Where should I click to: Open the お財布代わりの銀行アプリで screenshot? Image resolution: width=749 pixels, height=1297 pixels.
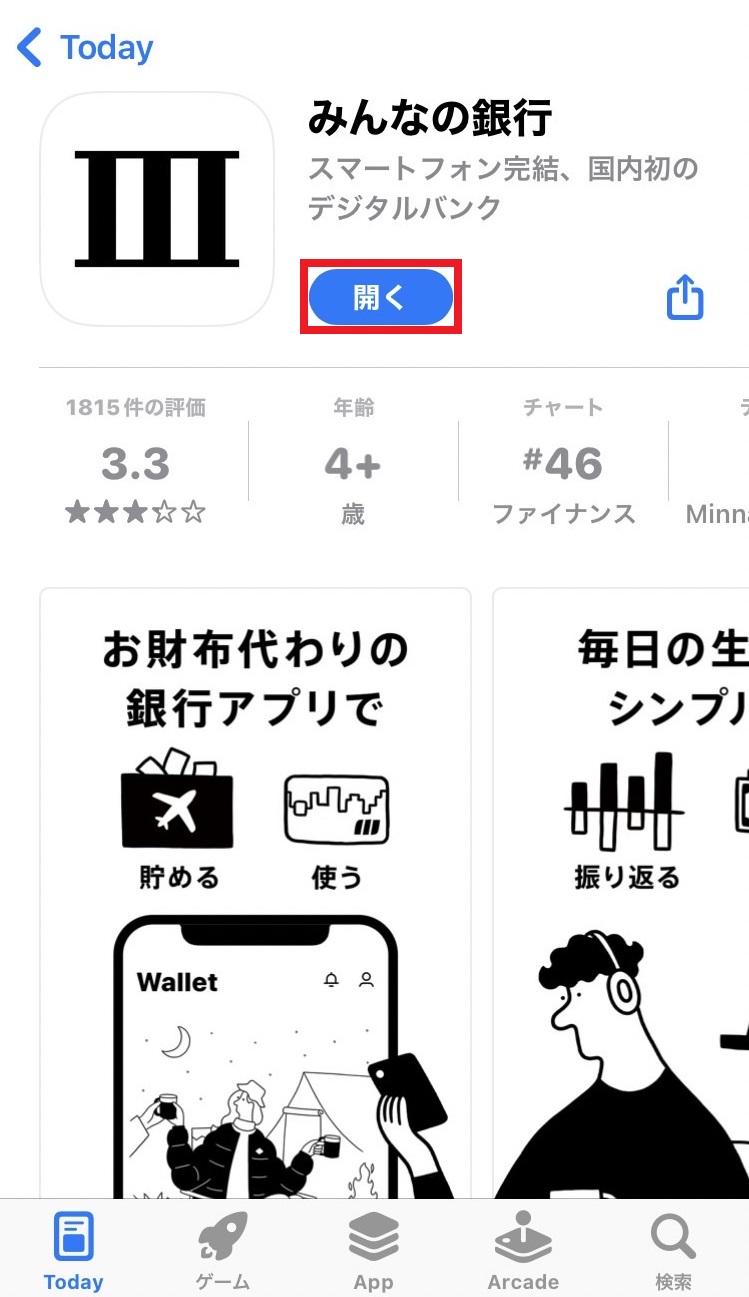tap(255, 890)
